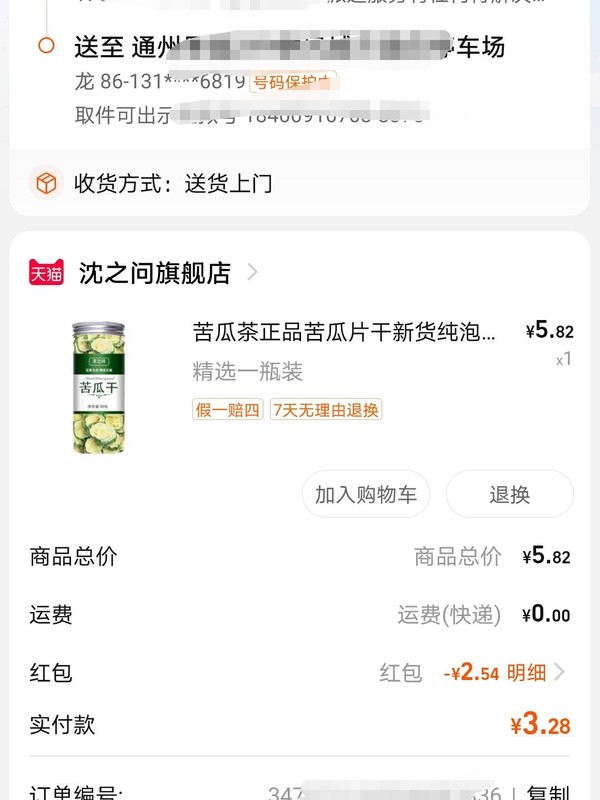Open the 苦瓜茶 product title
The image size is (600, 800).
point(344,332)
